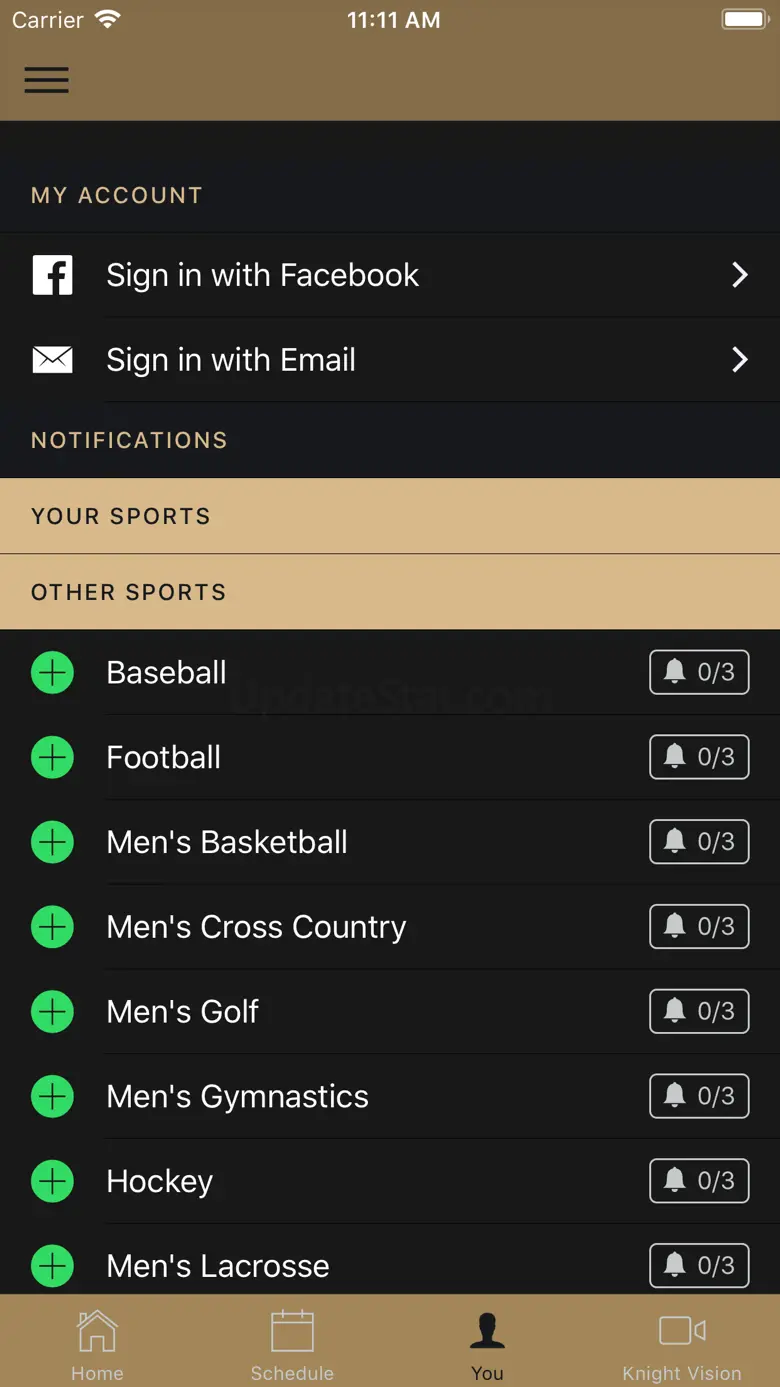Image resolution: width=780 pixels, height=1387 pixels.
Task: Open Football notification bell settings
Action: point(699,757)
